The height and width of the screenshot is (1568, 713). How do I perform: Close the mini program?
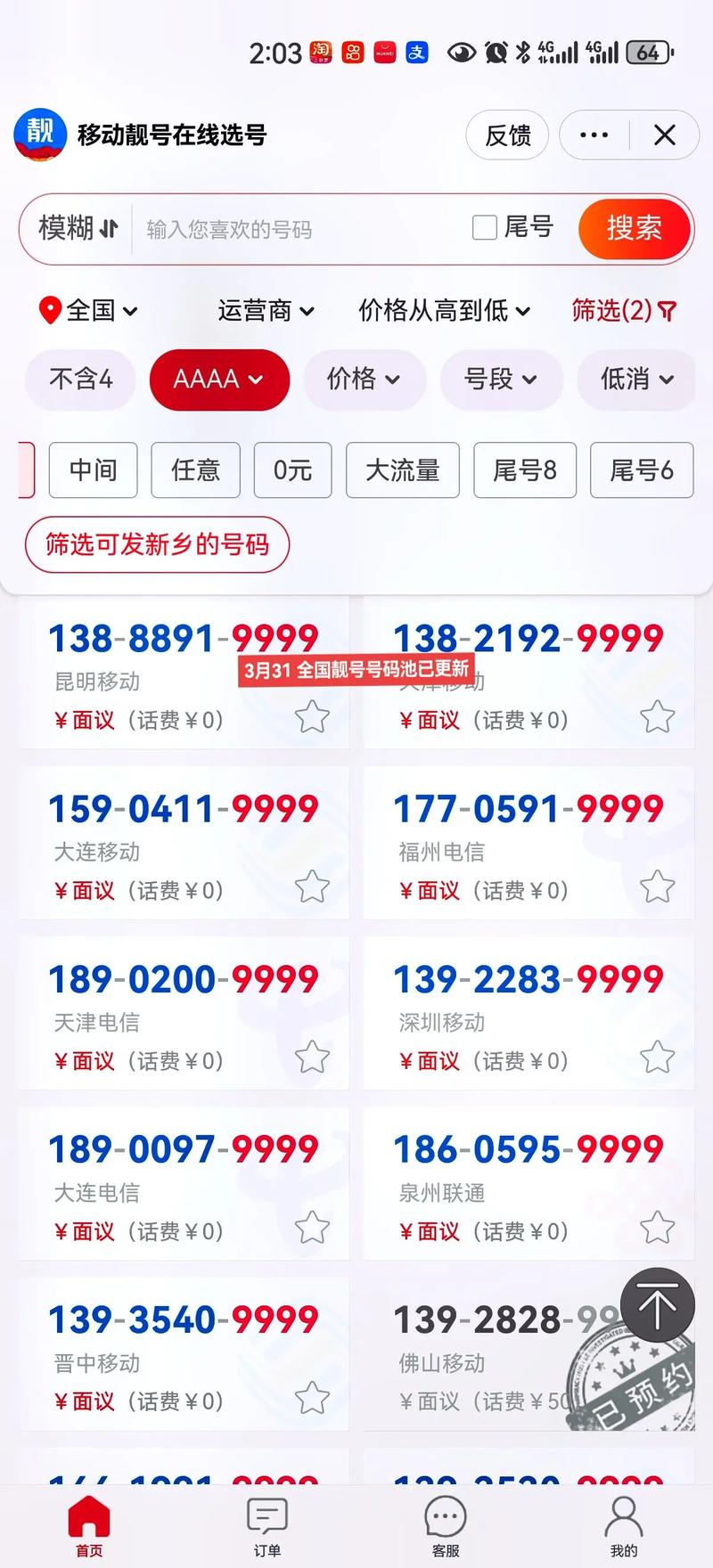click(665, 135)
